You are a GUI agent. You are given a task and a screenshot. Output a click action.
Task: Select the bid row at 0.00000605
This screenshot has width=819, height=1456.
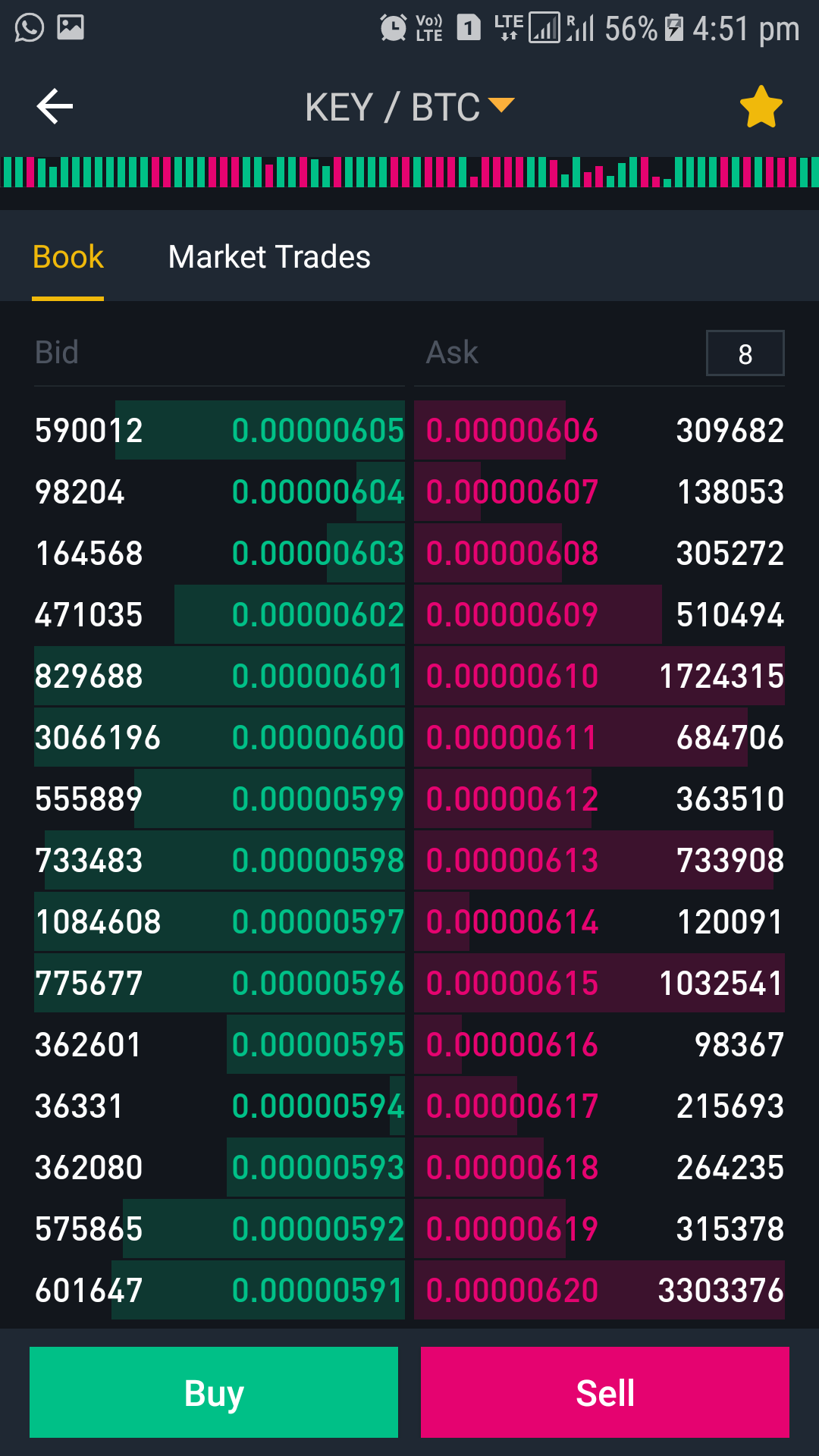click(220, 430)
